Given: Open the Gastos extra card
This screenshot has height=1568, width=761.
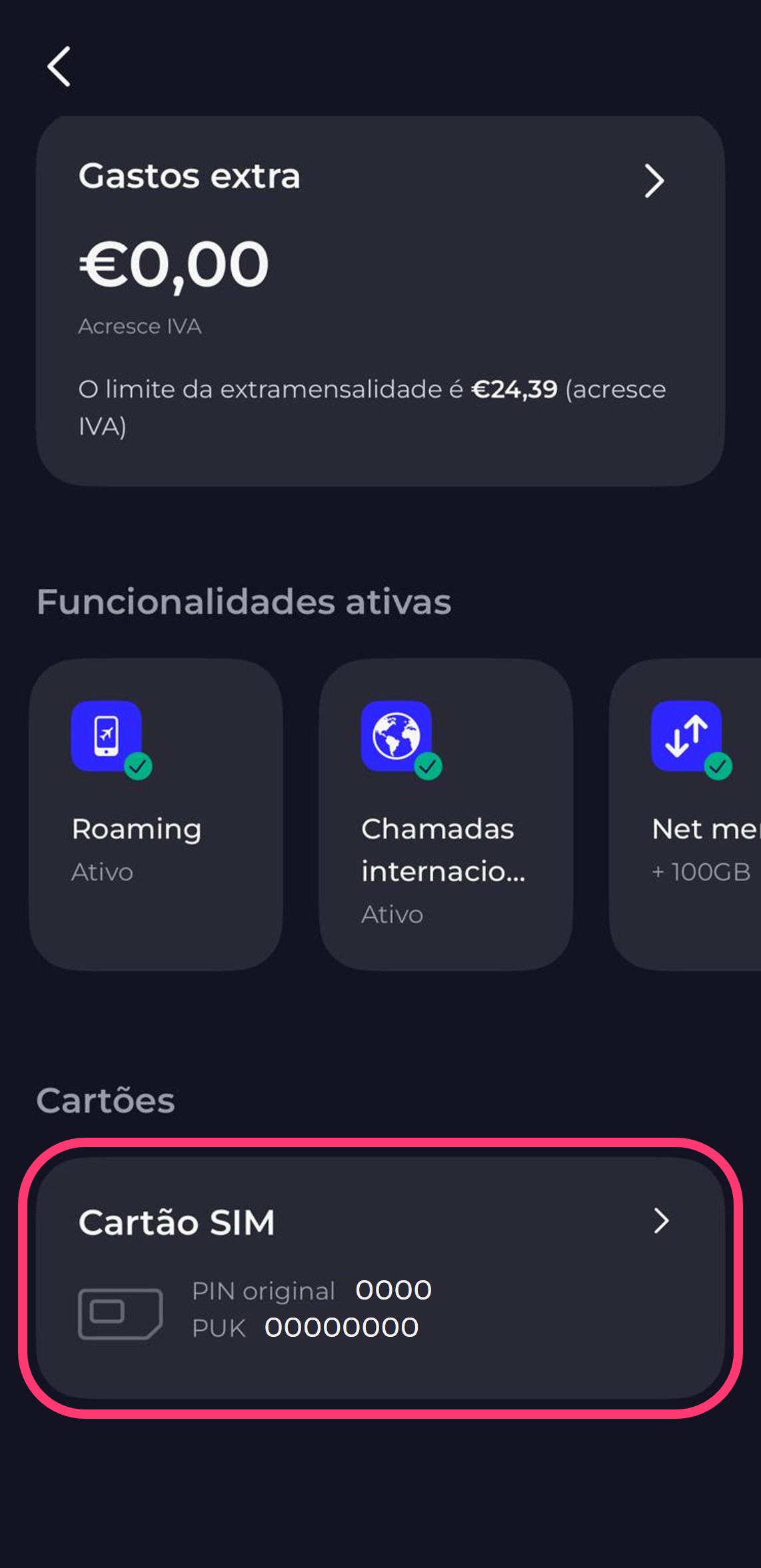Looking at the screenshot, I should click(x=380, y=300).
